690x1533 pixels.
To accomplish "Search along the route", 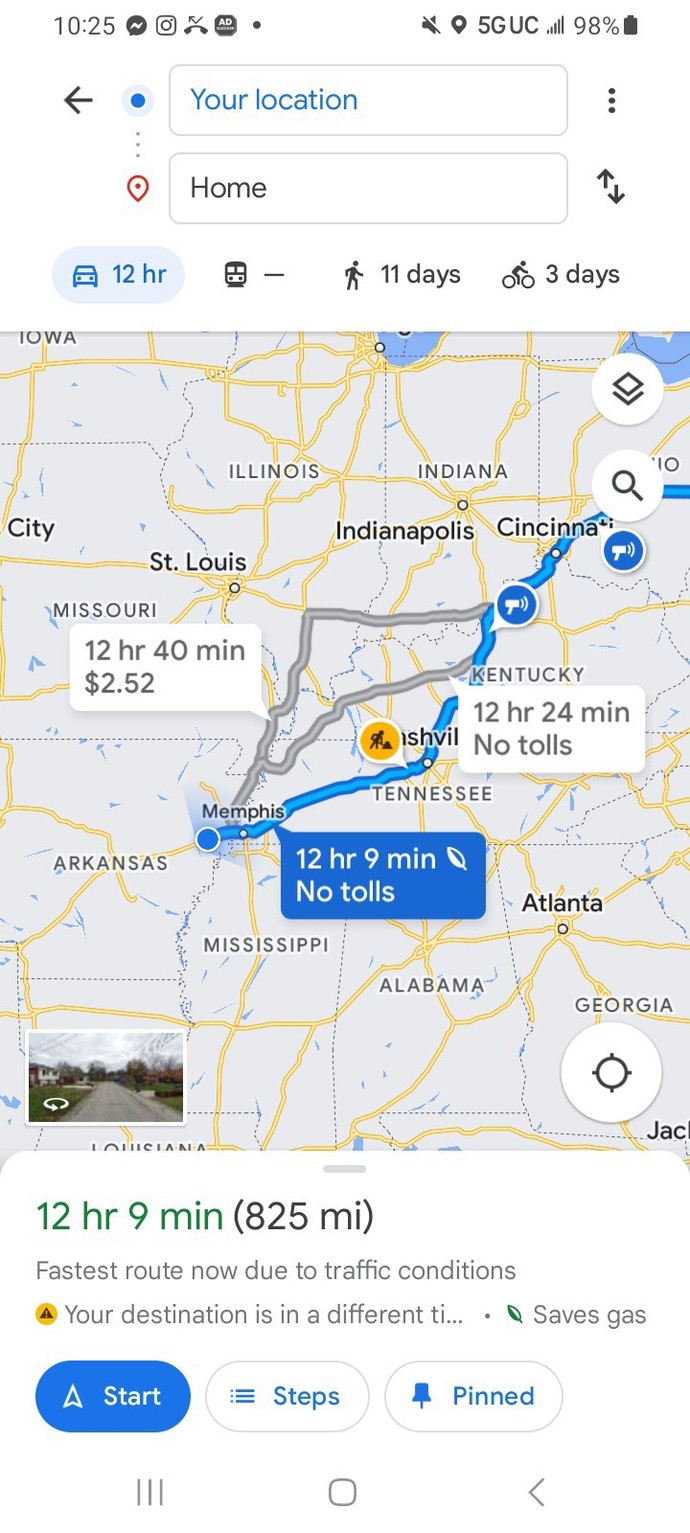I will click(627, 486).
